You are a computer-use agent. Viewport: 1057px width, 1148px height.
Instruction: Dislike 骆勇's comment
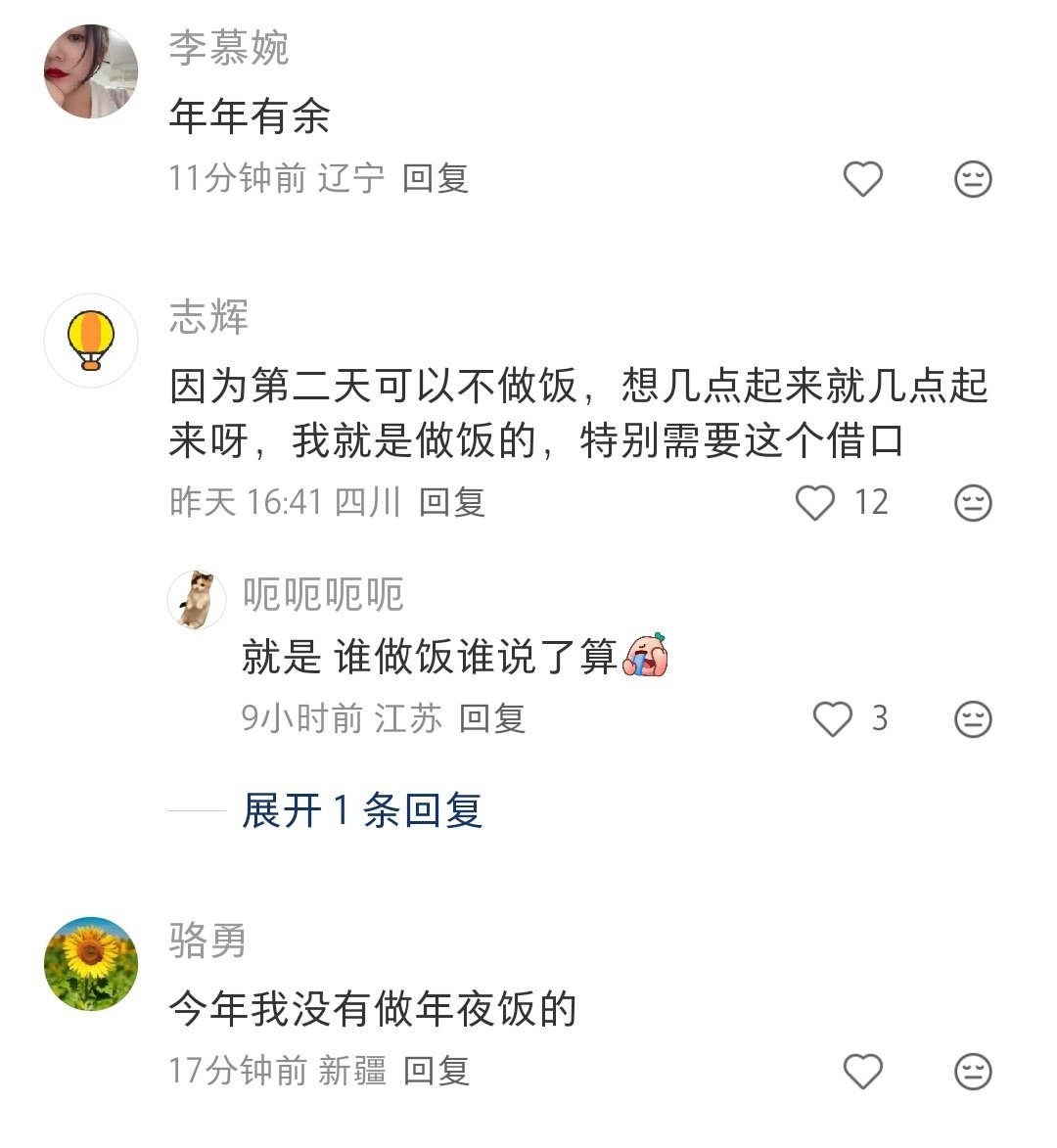click(x=973, y=1071)
